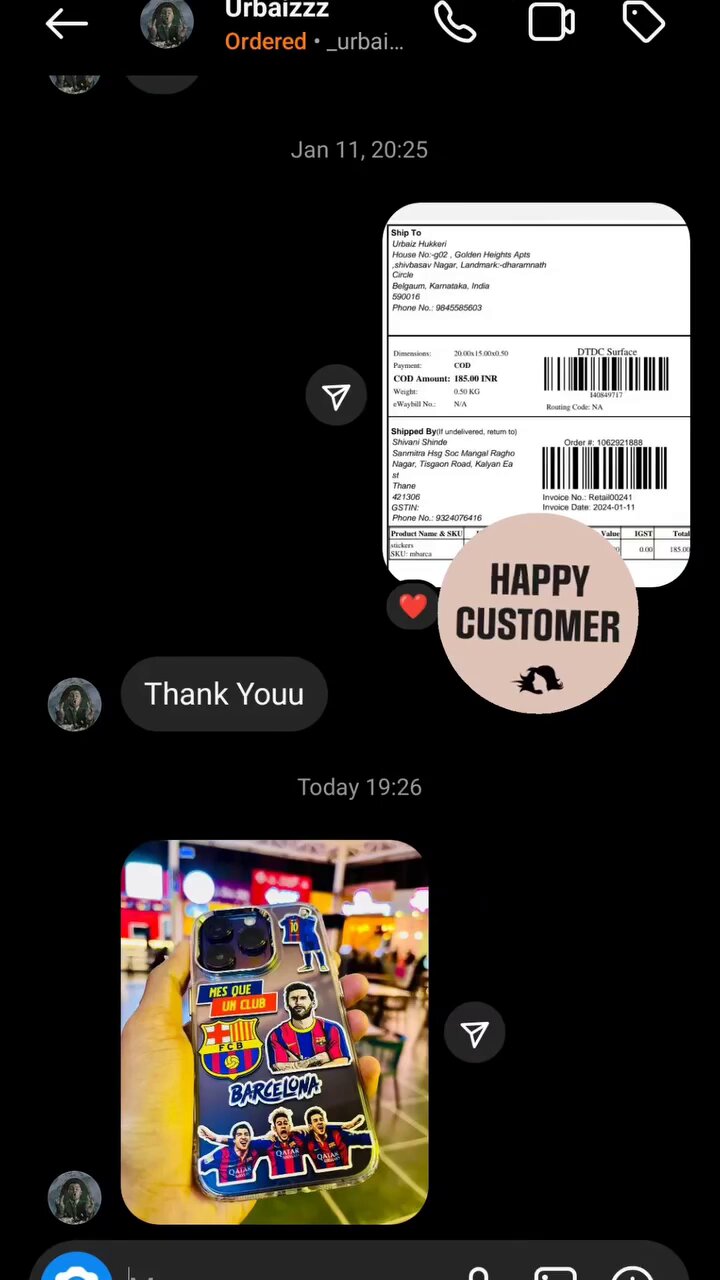The image size is (720, 1280).
Task: Start an audio call with Urbaizzz
Action: point(455,22)
